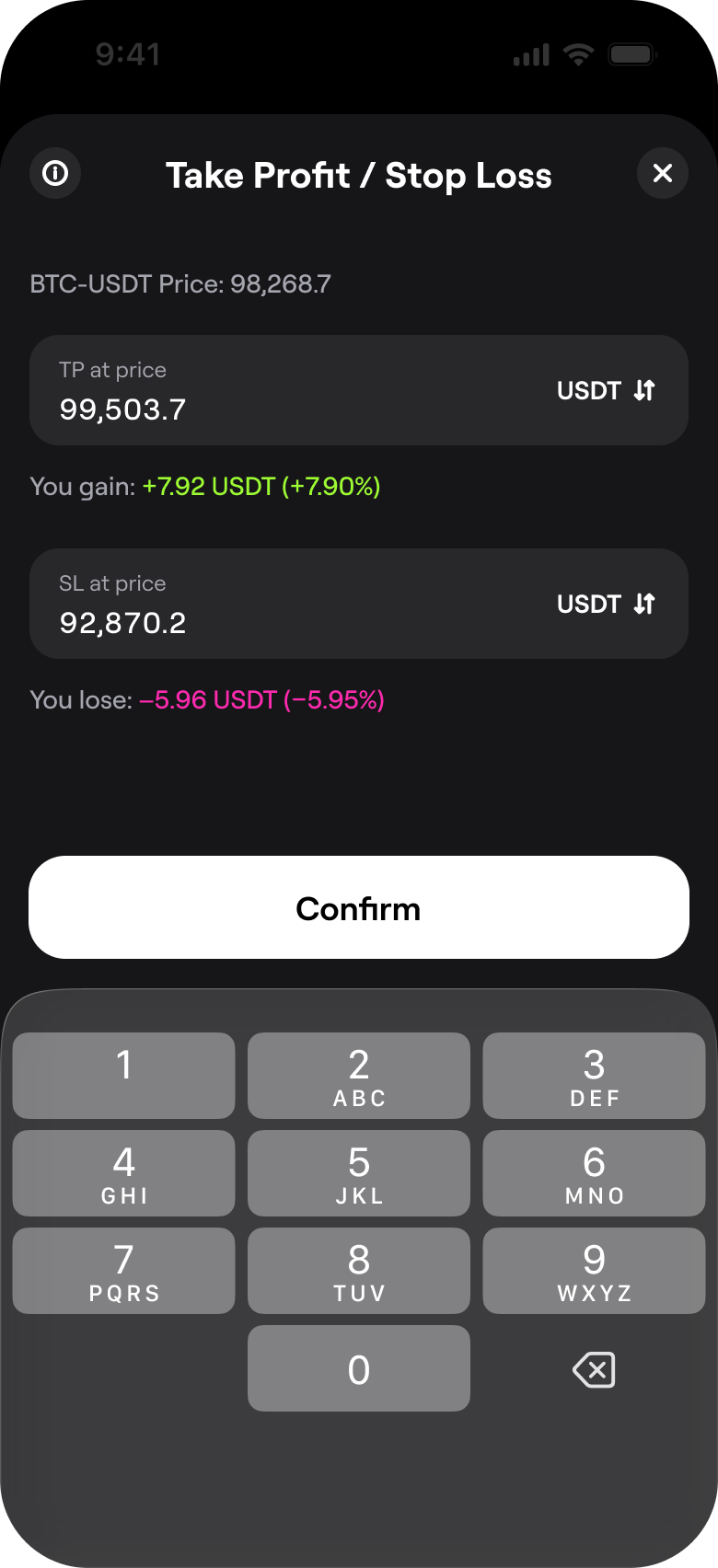Toggle TP price currency between USDT and percent
The image size is (718, 1568).
coord(607,390)
